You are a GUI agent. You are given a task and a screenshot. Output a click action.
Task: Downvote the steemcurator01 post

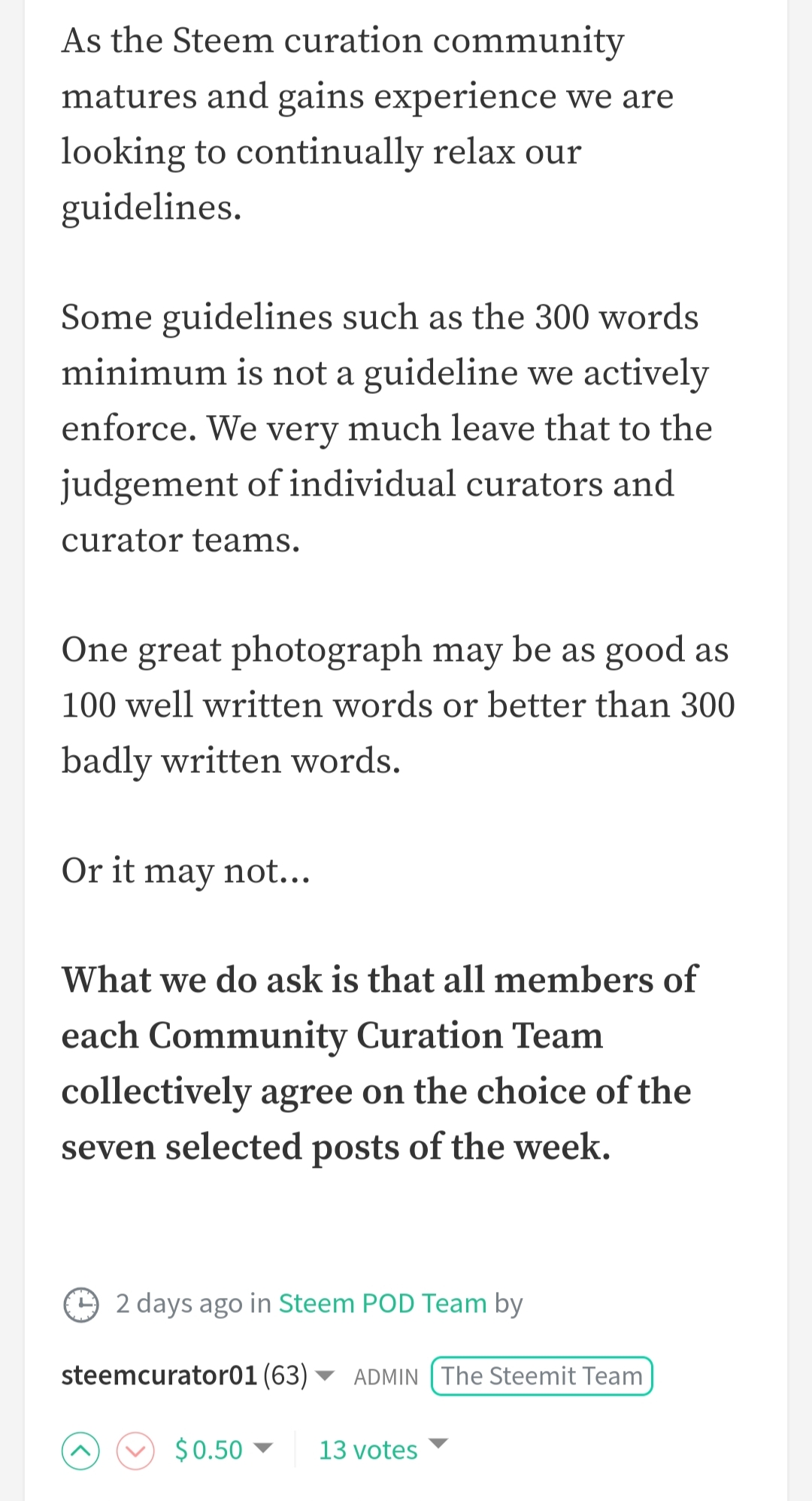[135, 1451]
